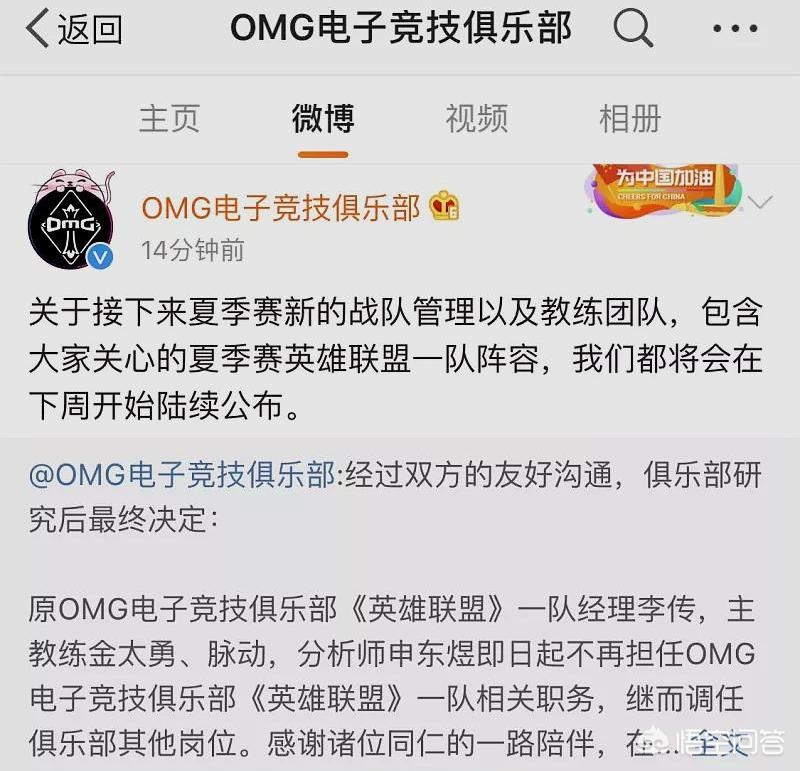Tap the OMG profile avatar on the post
This screenshot has width=800, height=771.
point(71,219)
